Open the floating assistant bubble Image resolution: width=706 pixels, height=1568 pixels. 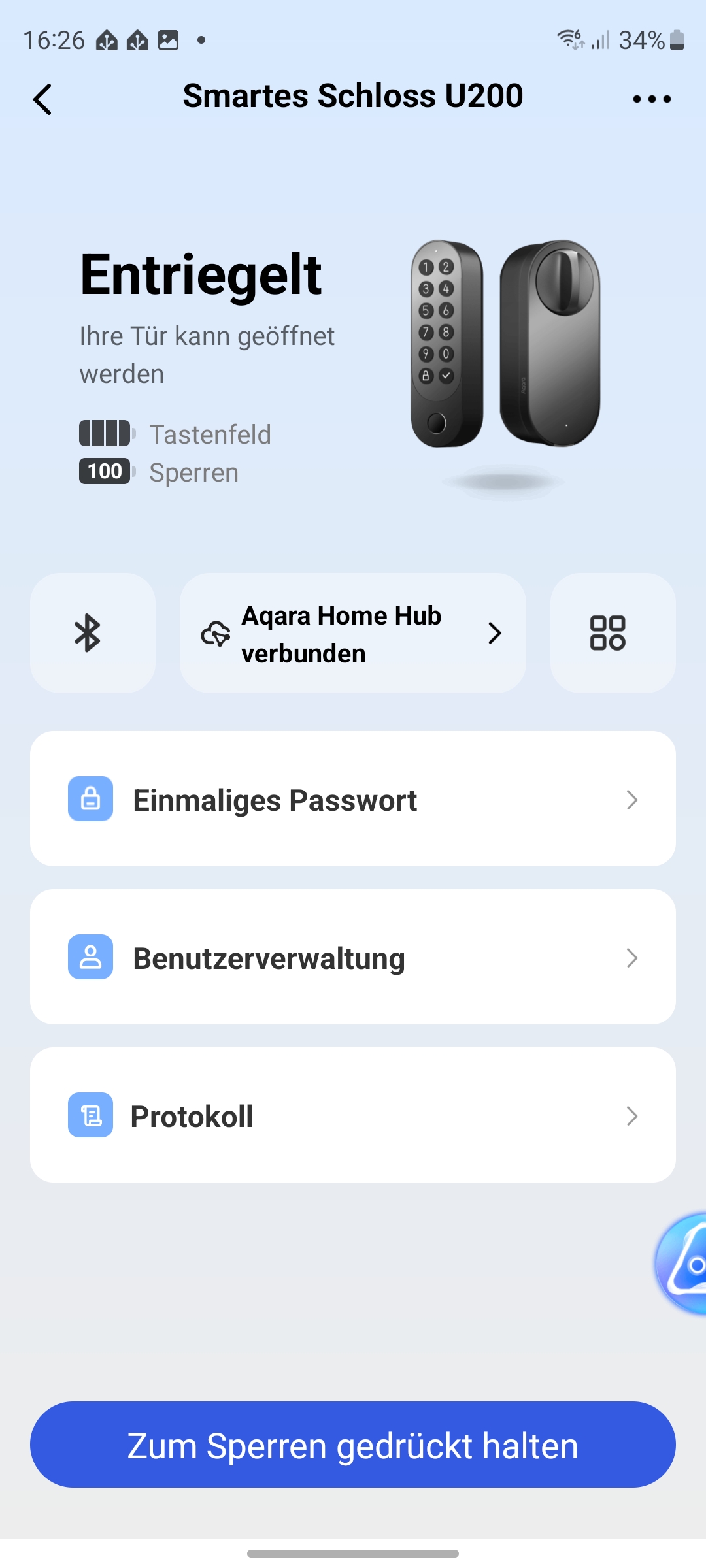[683, 1262]
